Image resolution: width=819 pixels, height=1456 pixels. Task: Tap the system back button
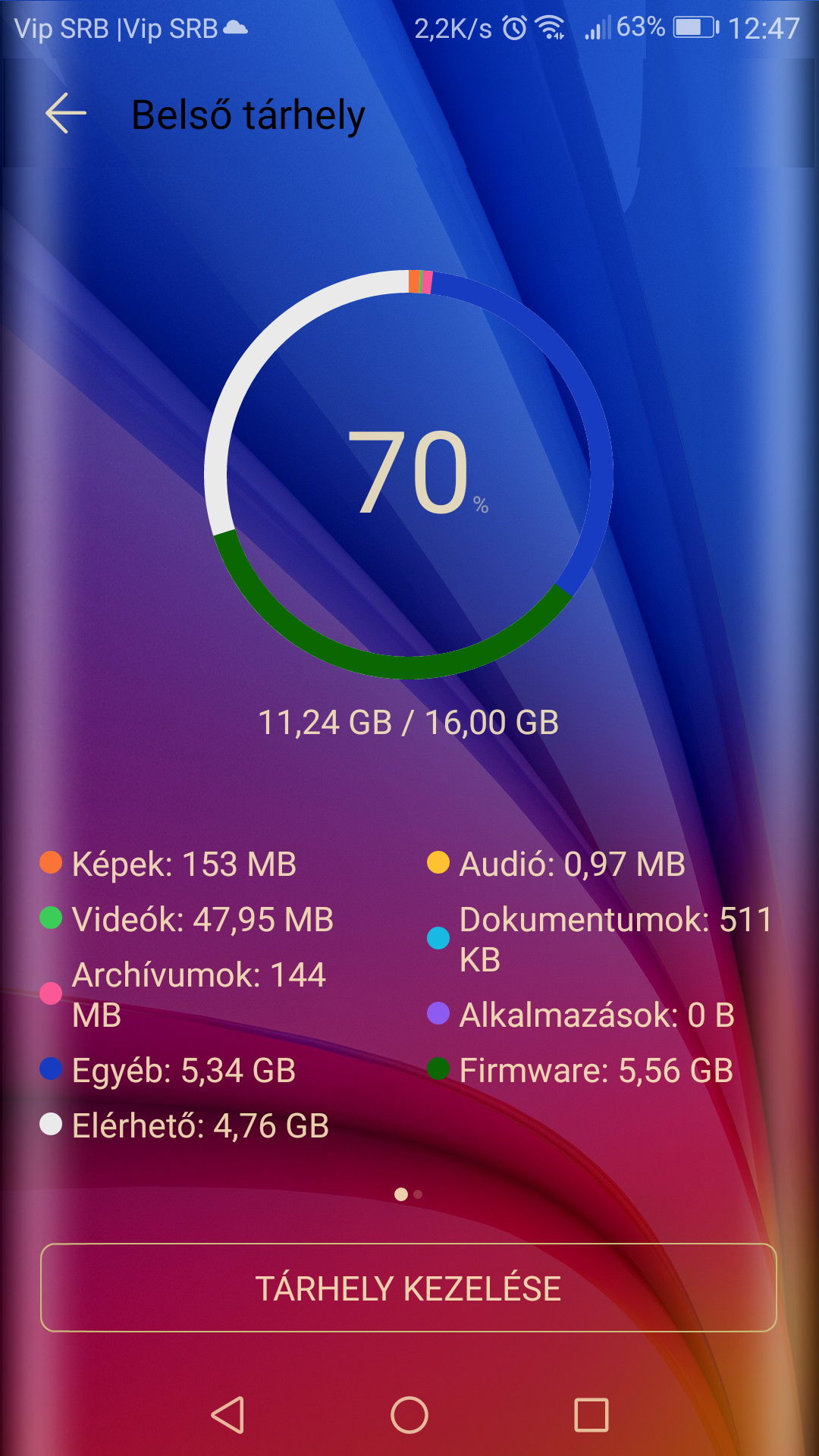point(227,1415)
